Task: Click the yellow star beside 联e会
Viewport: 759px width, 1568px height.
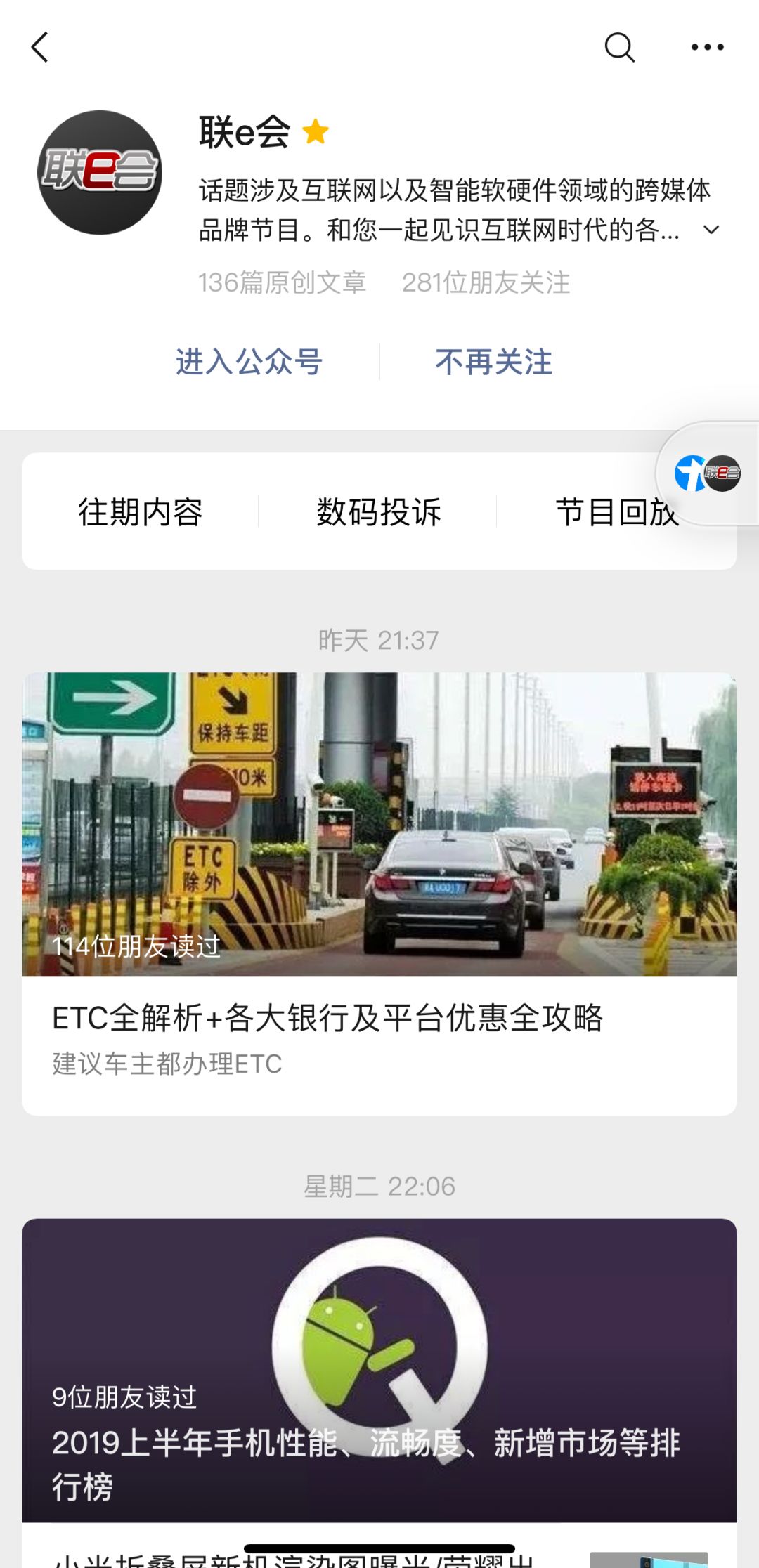Action: click(316, 130)
